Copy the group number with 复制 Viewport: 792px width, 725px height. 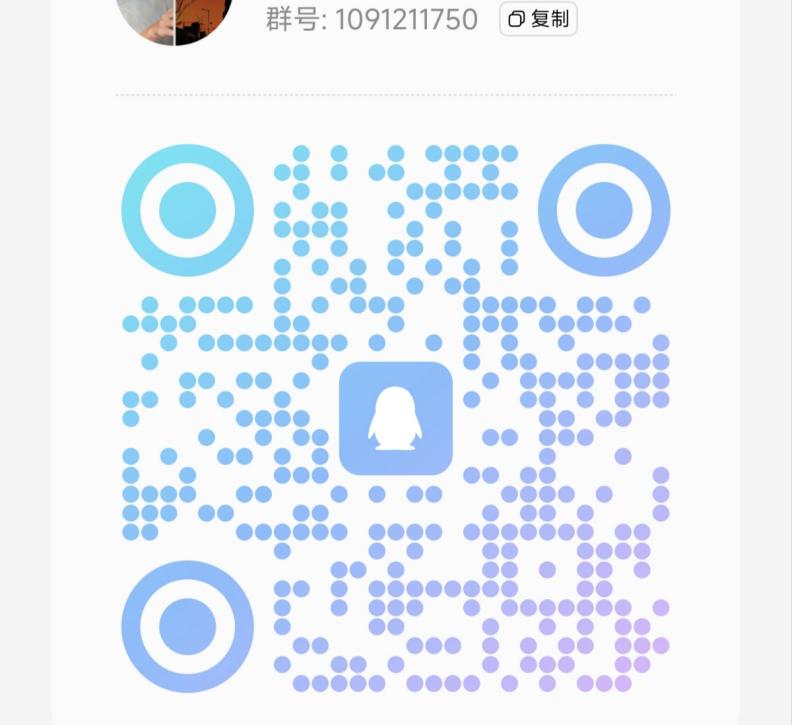(x=538, y=19)
